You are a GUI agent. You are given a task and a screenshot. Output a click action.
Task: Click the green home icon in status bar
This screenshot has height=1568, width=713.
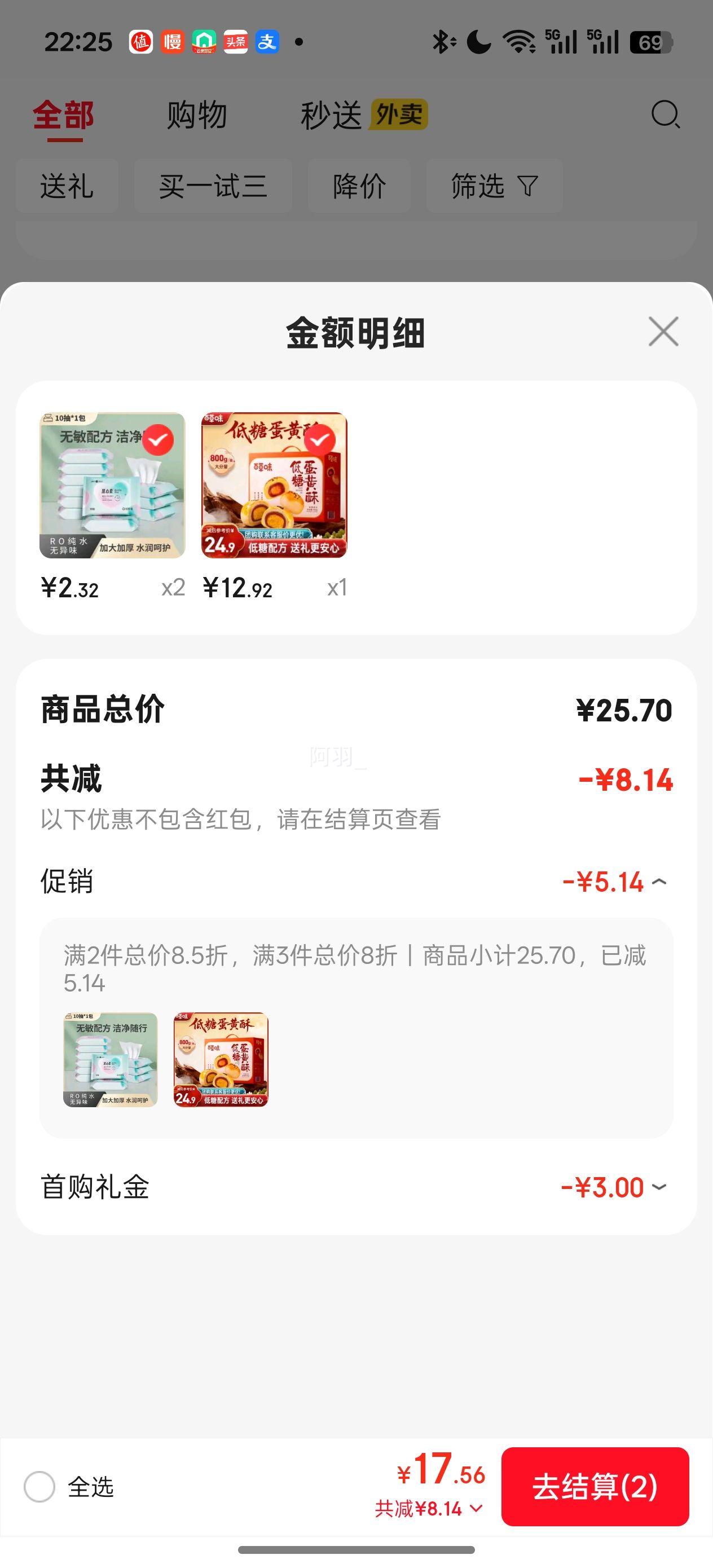pyautogui.click(x=205, y=41)
